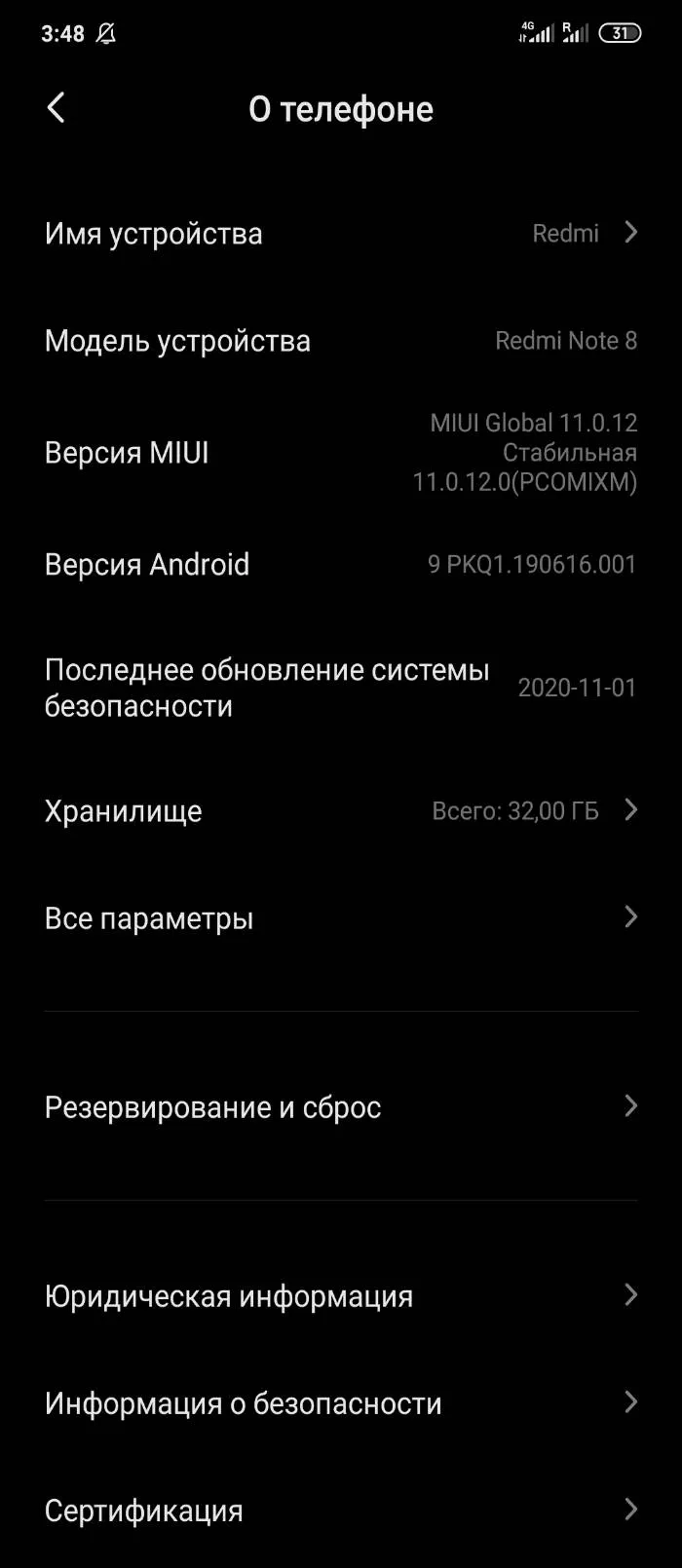The width and height of the screenshot is (682, 1568).
Task: View Юридическая информация
Action: [x=341, y=1296]
